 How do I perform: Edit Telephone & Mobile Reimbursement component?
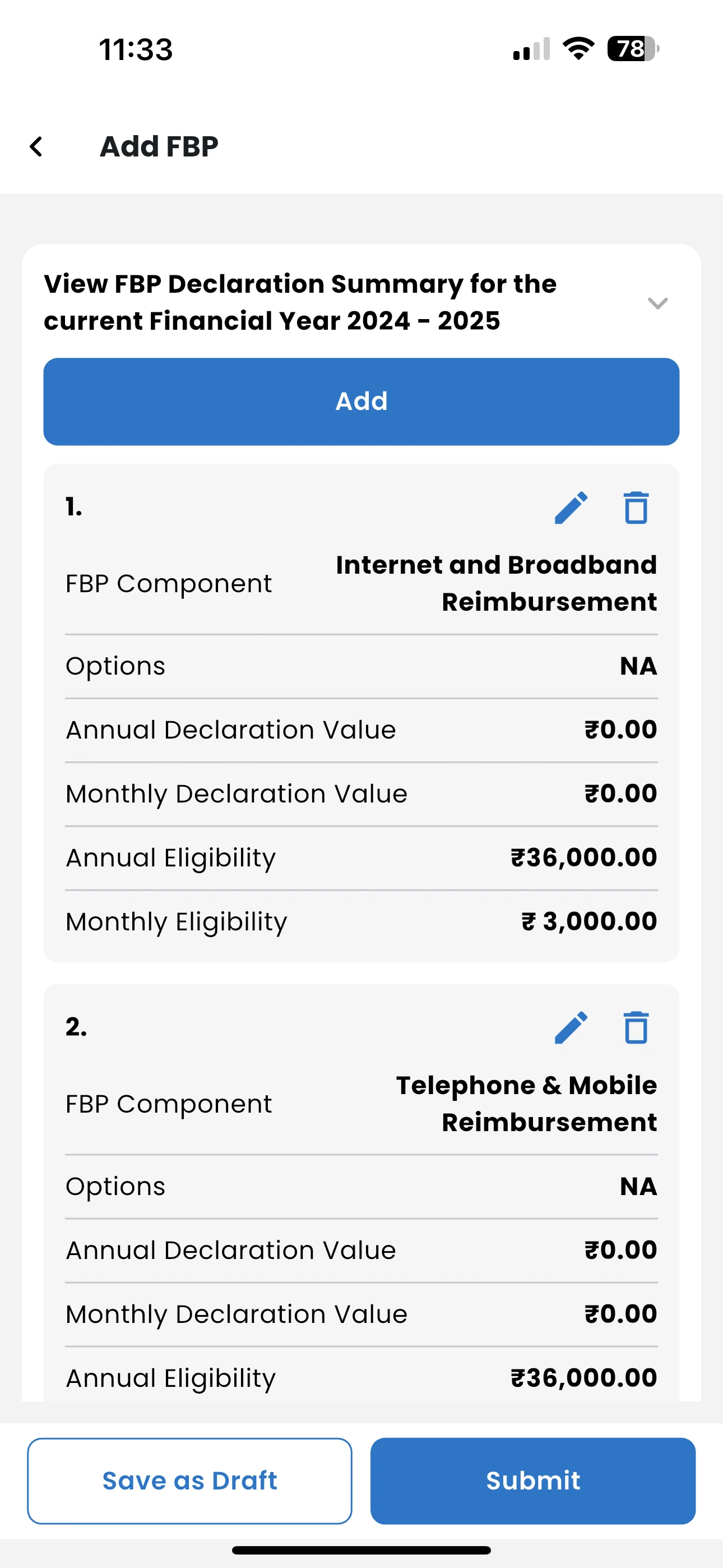pyautogui.click(x=572, y=1028)
